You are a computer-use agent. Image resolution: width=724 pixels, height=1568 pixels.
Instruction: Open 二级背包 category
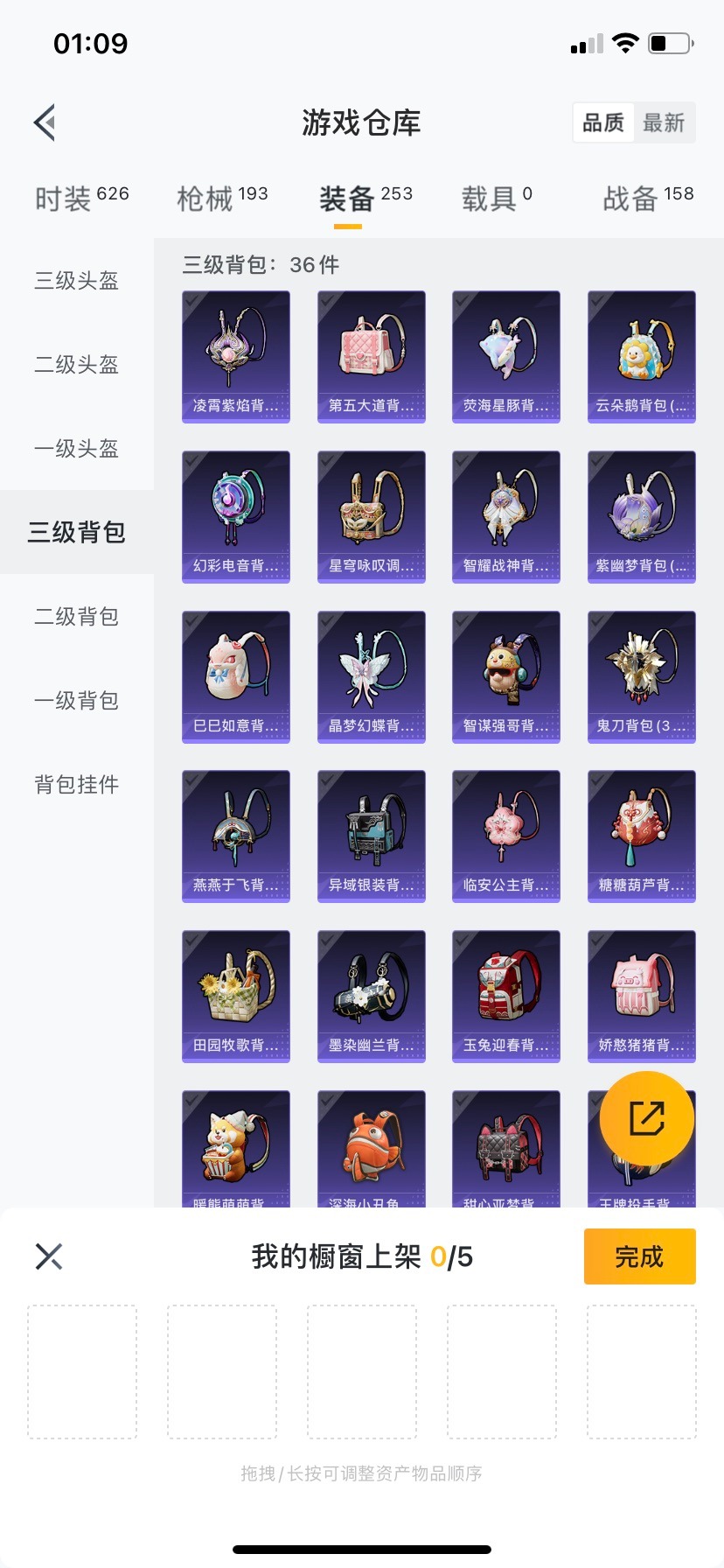click(77, 617)
